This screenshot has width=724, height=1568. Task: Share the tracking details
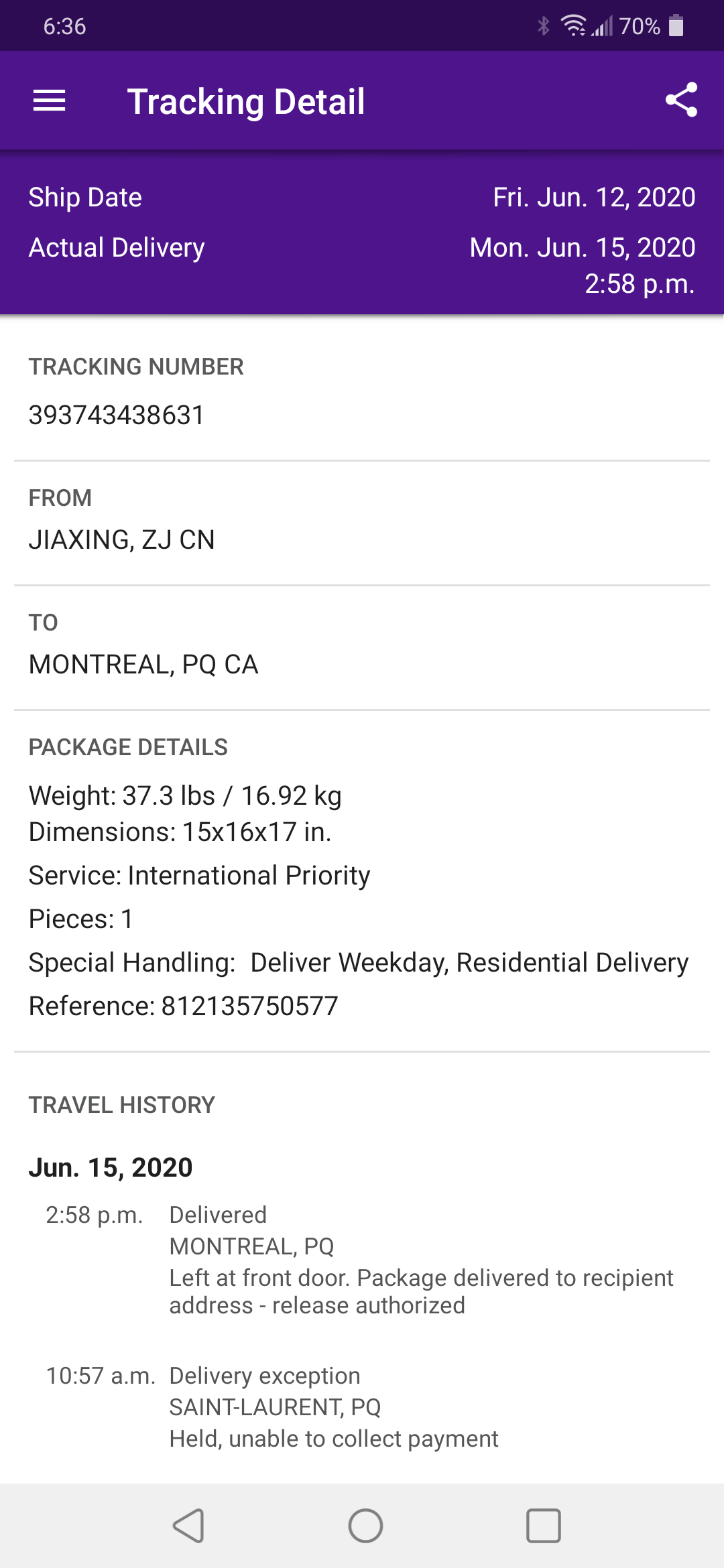coord(681,101)
